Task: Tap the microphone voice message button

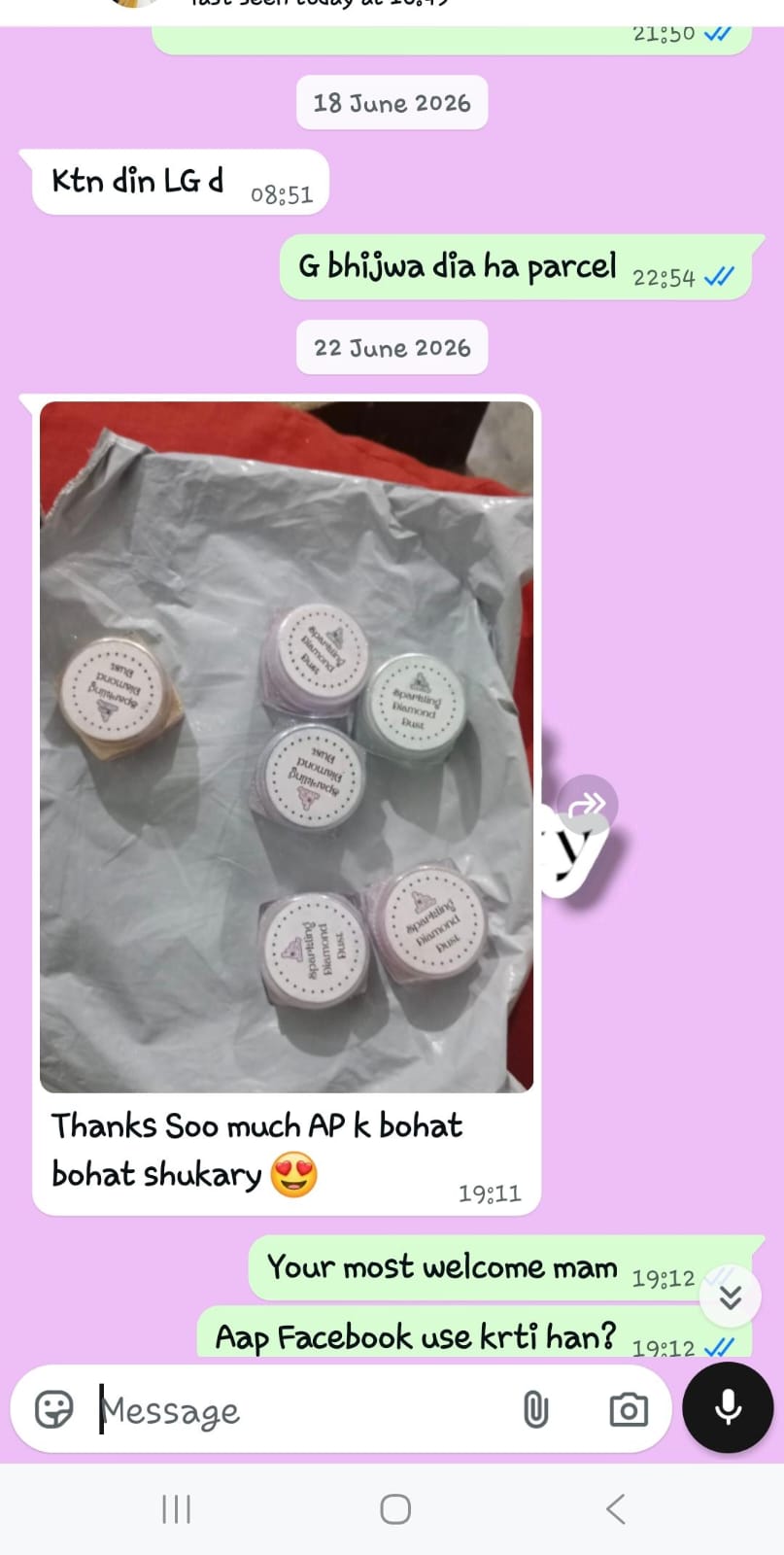Action: pos(729,1407)
